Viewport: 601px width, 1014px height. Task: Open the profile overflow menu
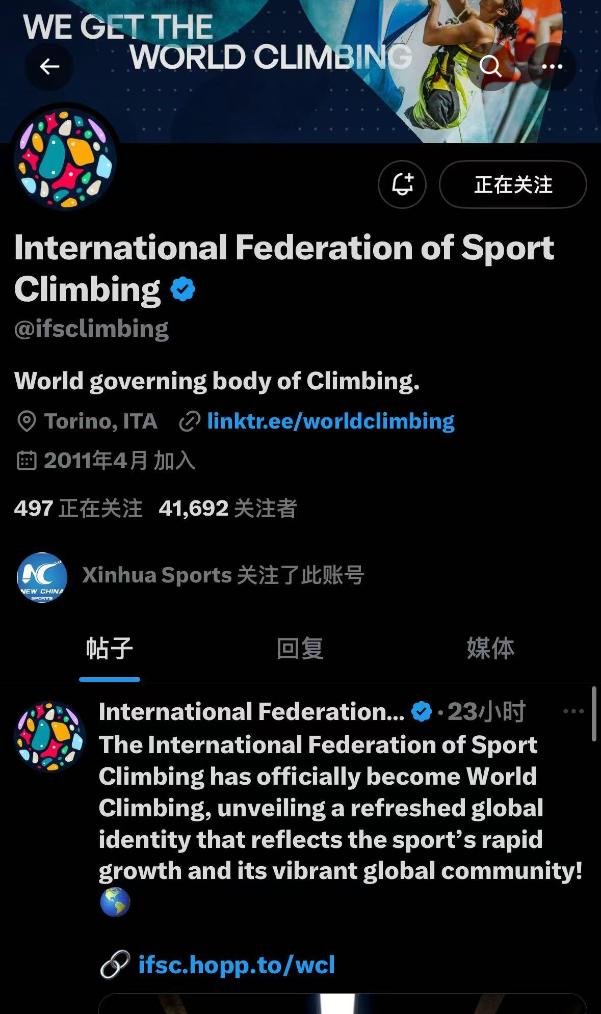click(x=552, y=67)
